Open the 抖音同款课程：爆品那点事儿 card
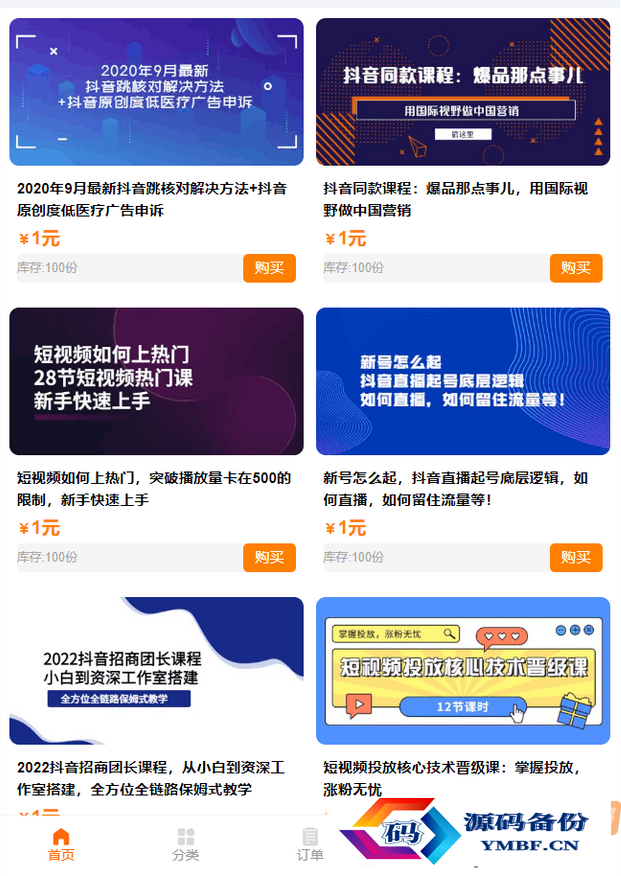Image resolution: width=621 pixels, height=876 pixels. click(x=462, y=92)
